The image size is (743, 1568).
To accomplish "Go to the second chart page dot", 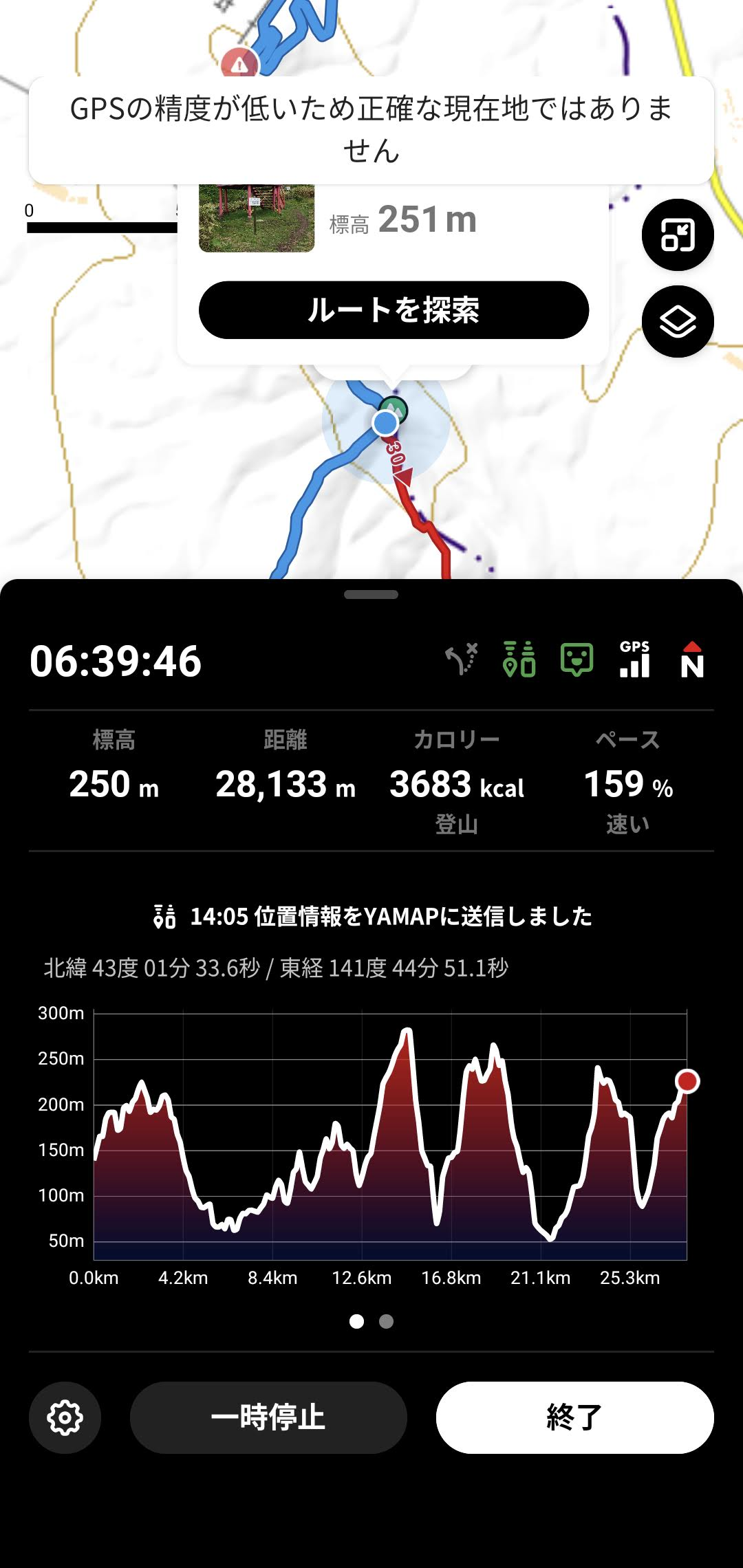I will point(386,1321).
